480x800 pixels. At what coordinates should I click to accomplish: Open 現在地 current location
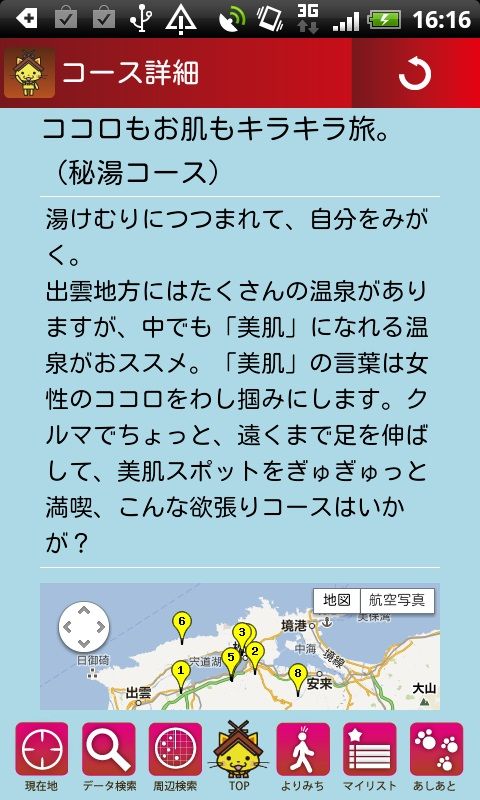pos(41,756)
